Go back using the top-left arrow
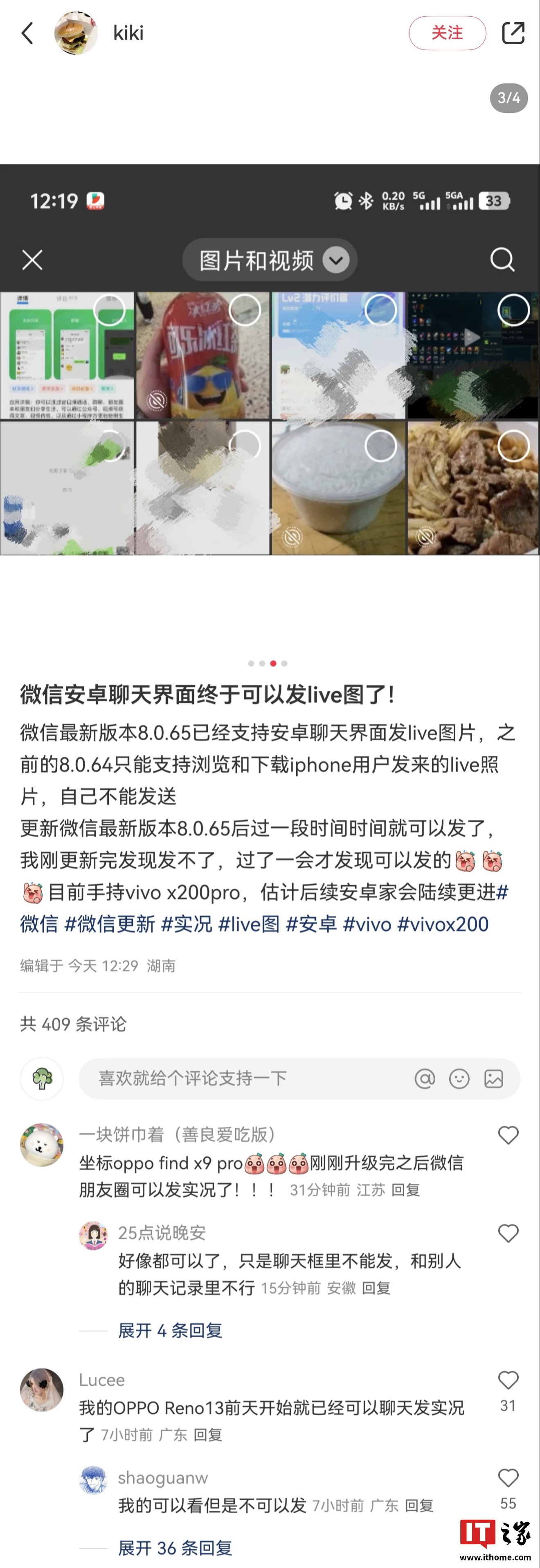Screen dimensions: 540x1568 pyautogui.click(x=27, y=33)
